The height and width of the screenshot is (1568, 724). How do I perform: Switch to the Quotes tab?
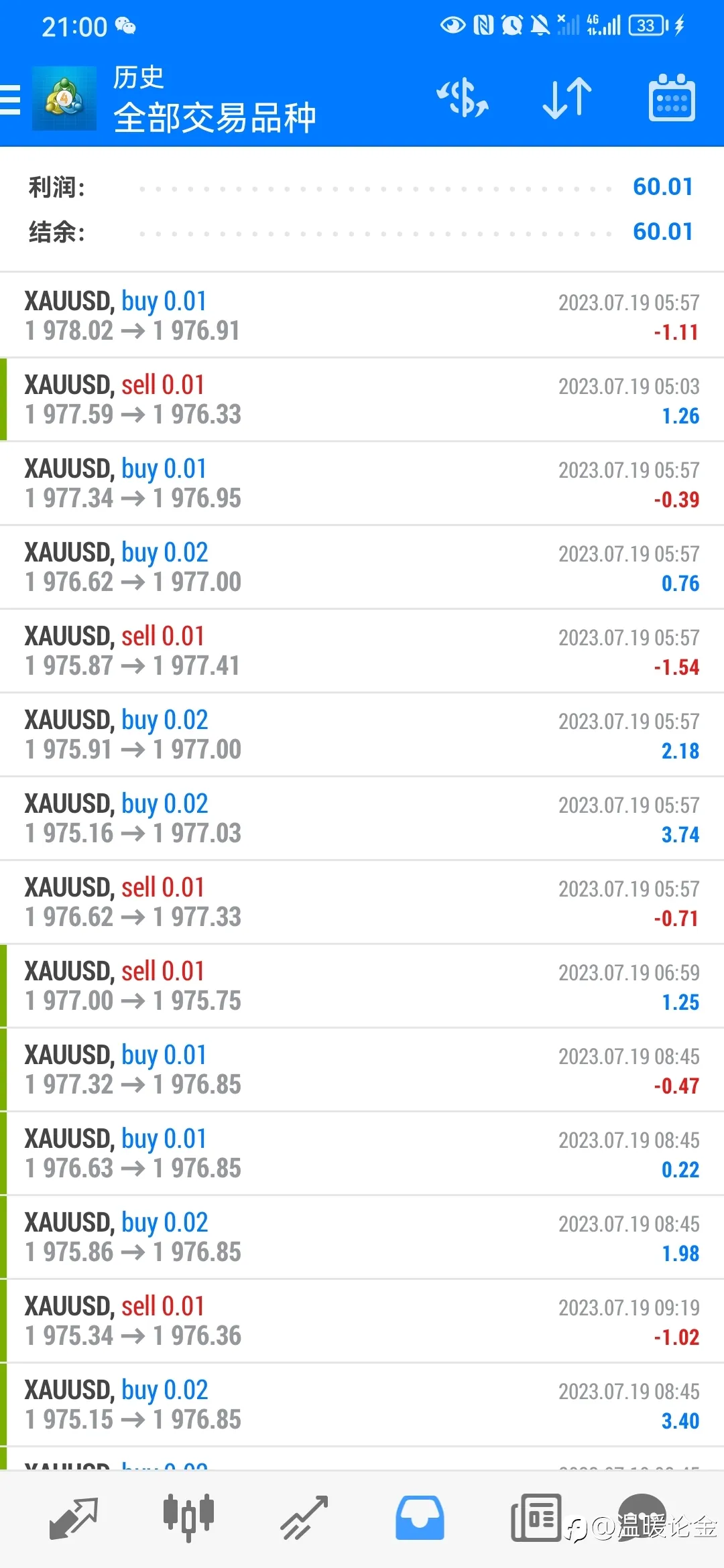[74, 1518]
